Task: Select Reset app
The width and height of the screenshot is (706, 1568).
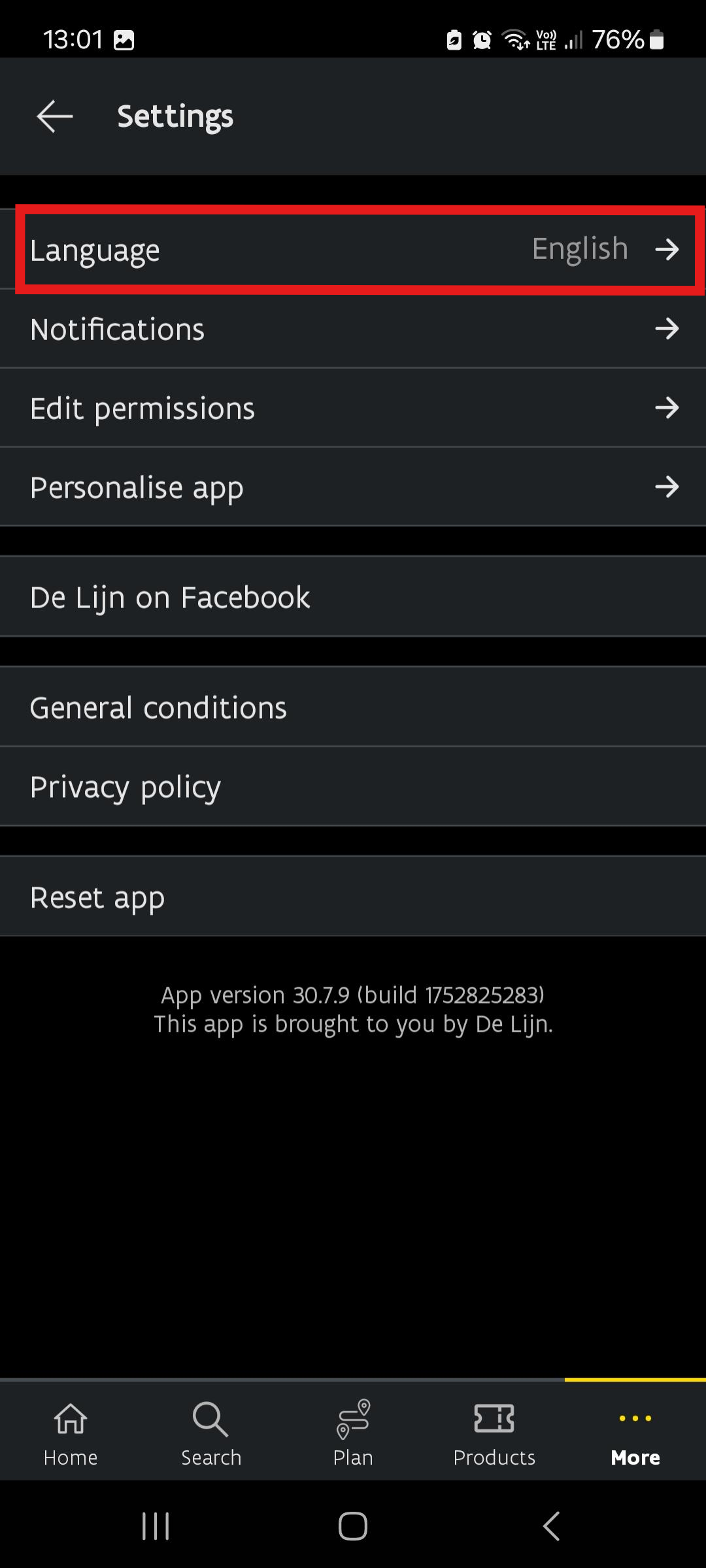Action: 353,898
